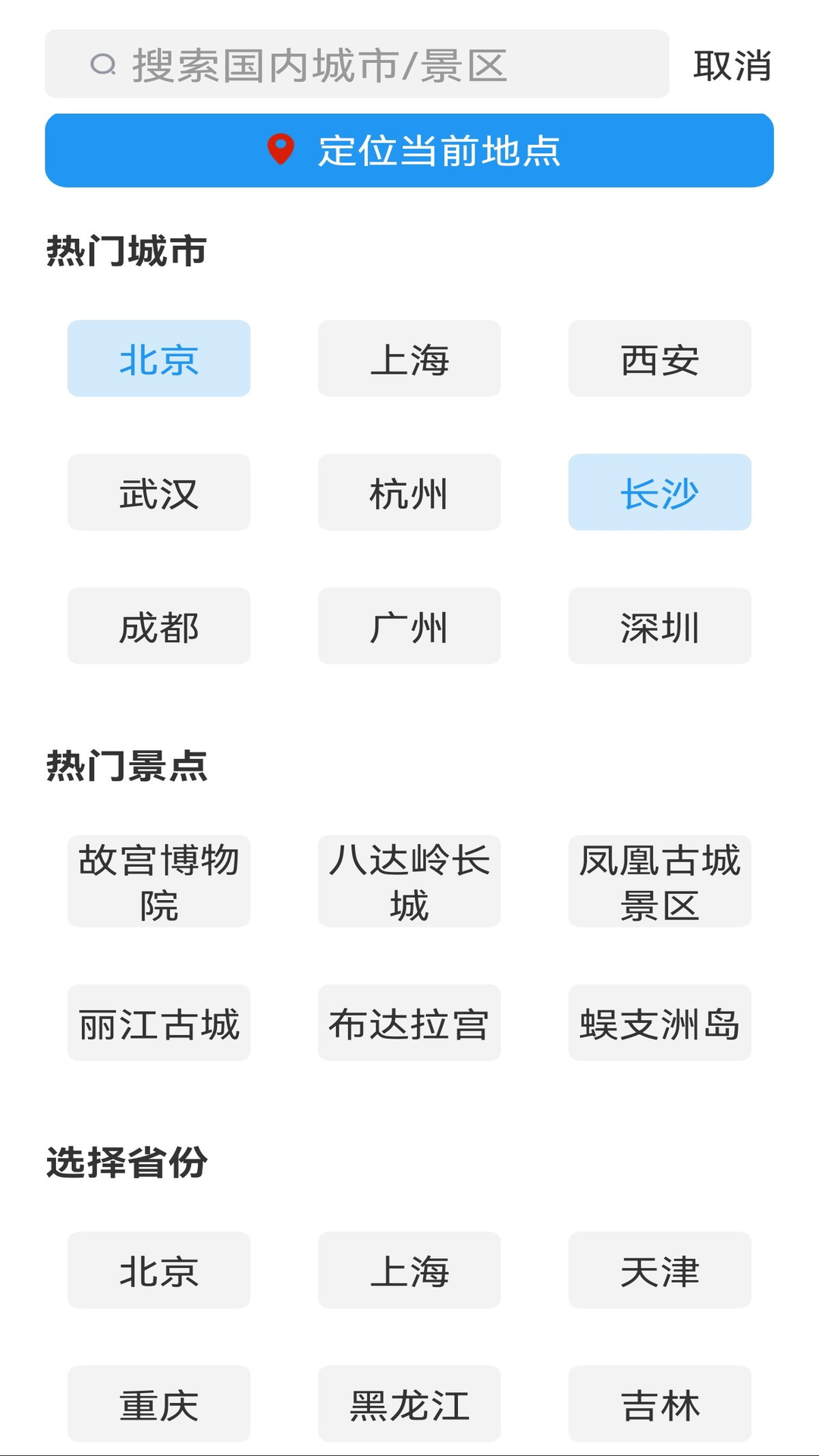Click the magnifier search icon
This screenshot has height=1456, width=819.
[x=103, y=64]
